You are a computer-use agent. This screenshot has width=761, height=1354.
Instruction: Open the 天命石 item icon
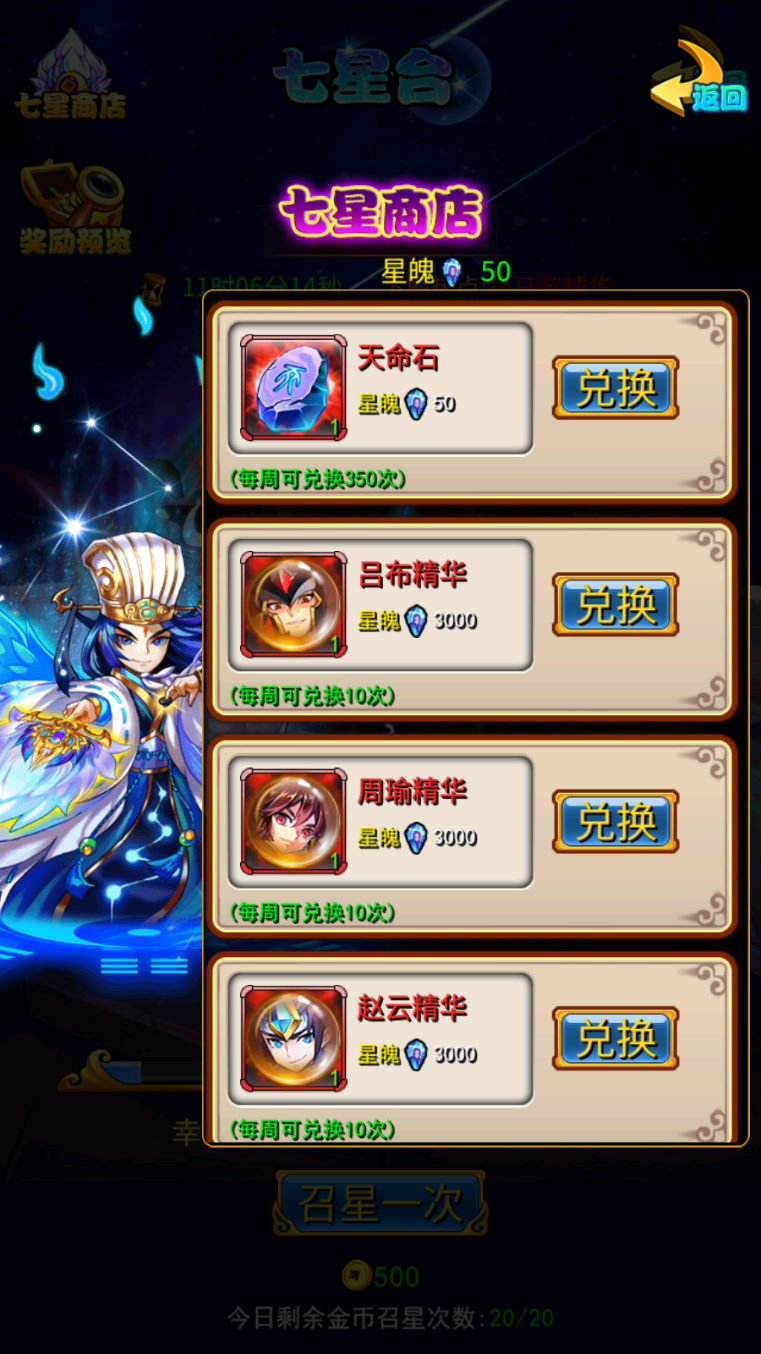coord(293,388)
